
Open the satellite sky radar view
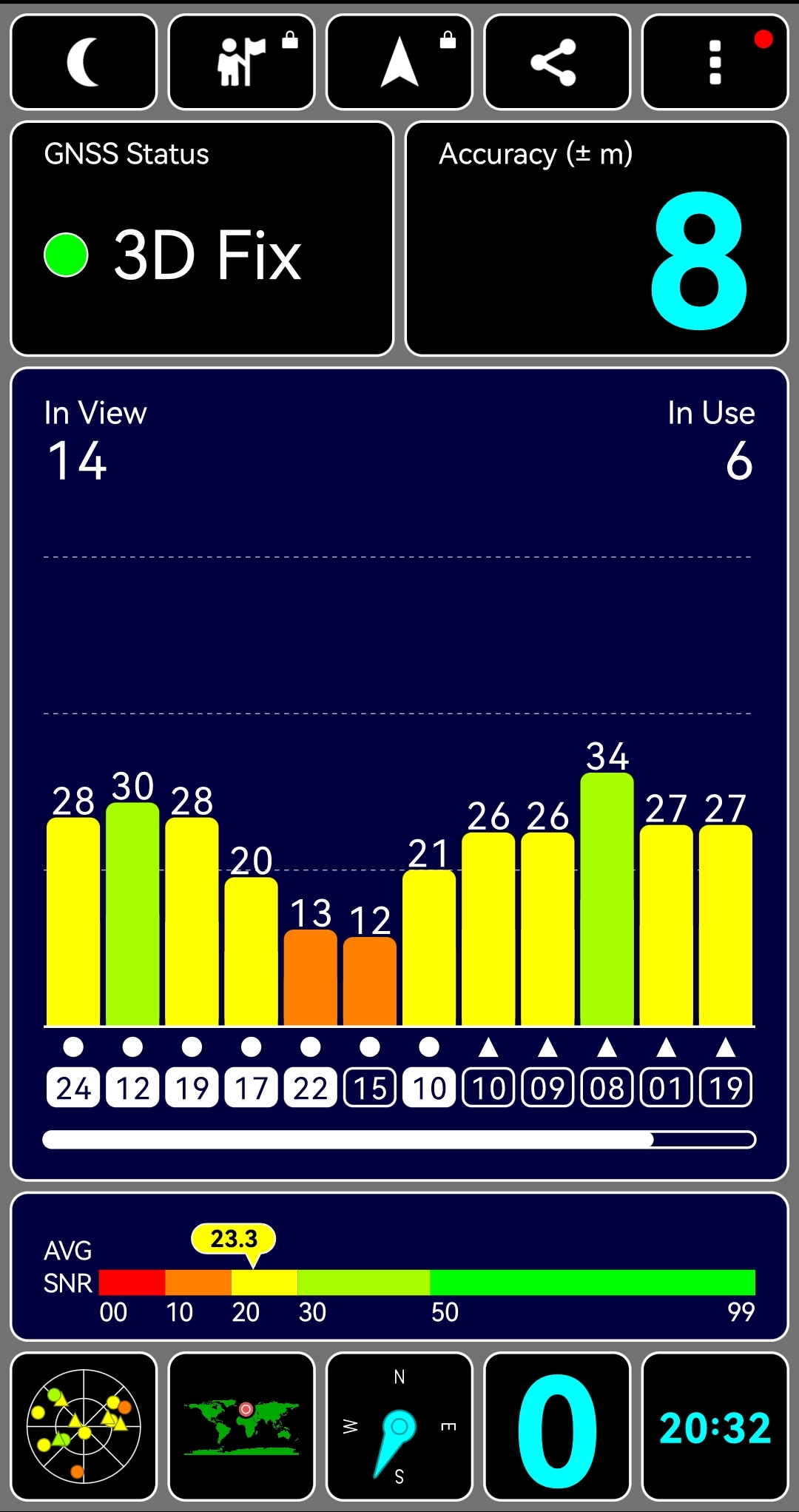point(84,1426)
